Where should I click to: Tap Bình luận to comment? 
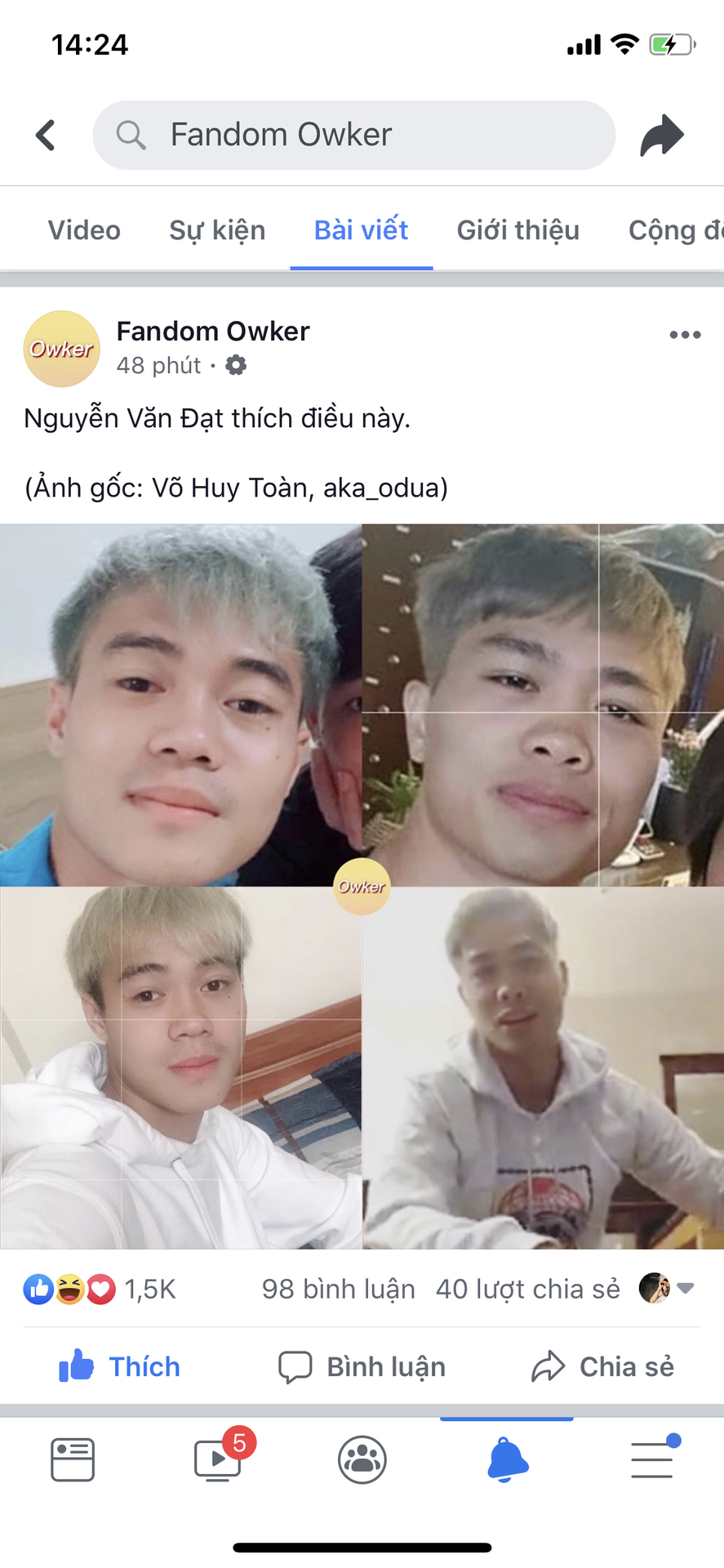click(362, 1366)
